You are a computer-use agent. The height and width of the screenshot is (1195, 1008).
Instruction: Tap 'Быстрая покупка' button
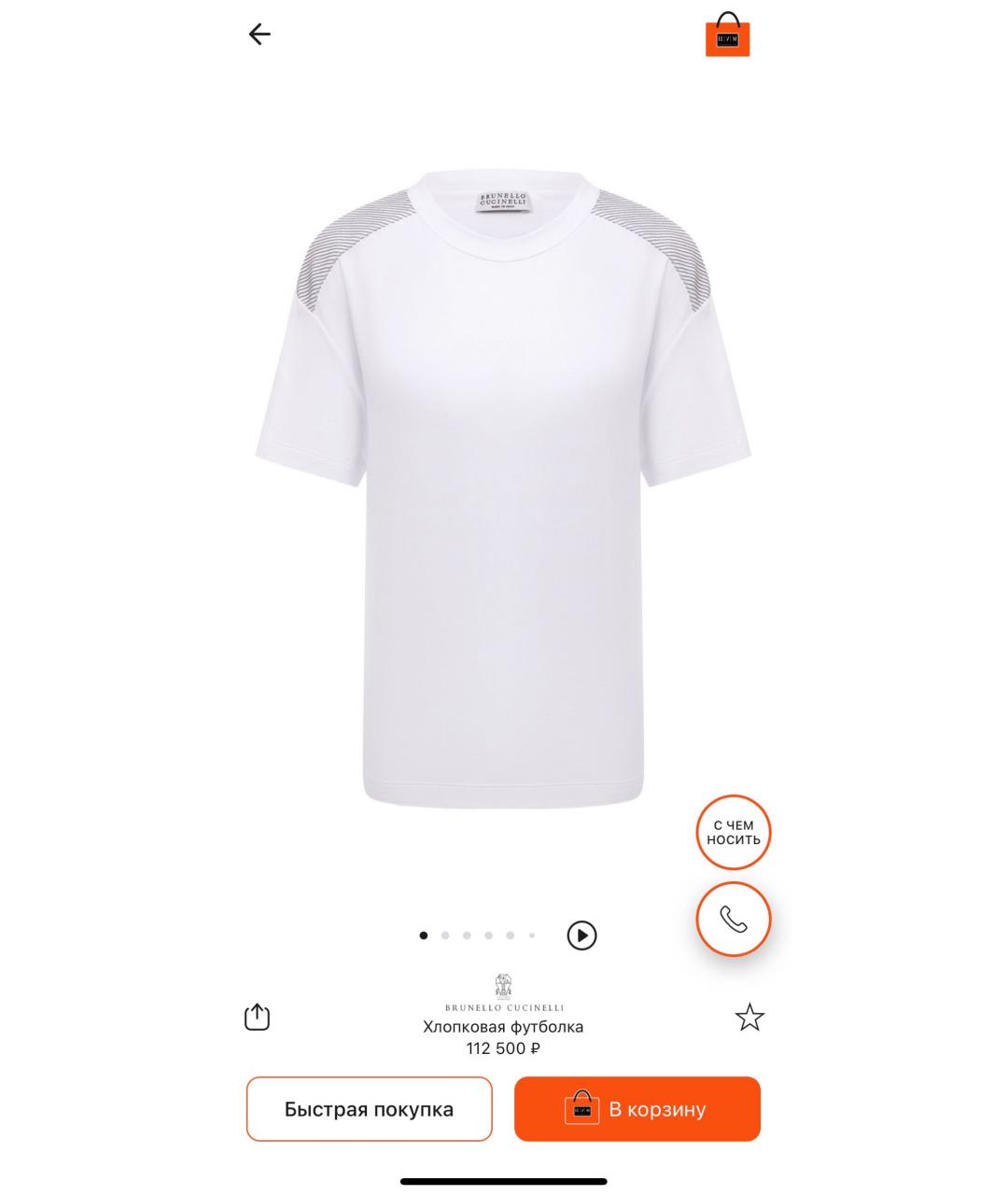(x=369, y=1109)
